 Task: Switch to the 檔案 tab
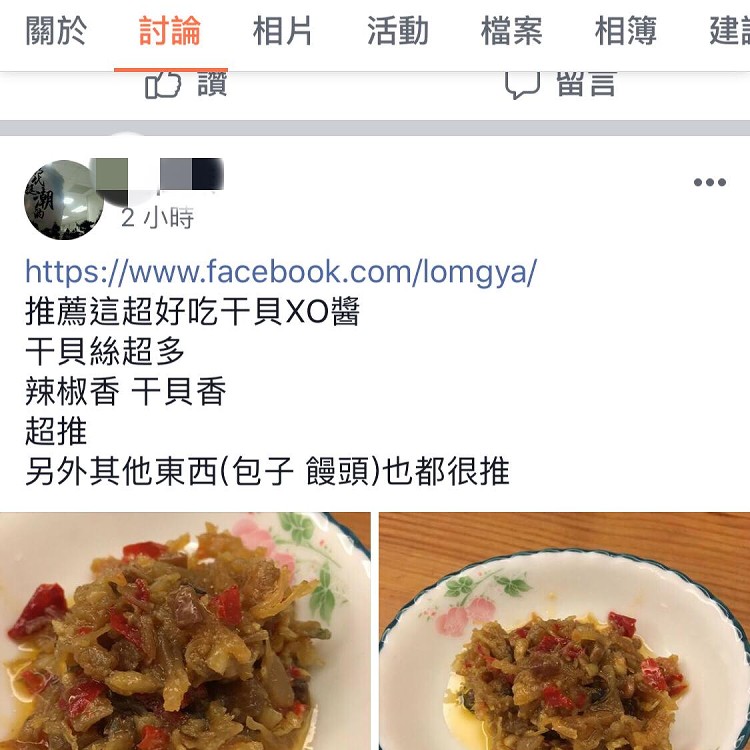click(x=511, y=32)
